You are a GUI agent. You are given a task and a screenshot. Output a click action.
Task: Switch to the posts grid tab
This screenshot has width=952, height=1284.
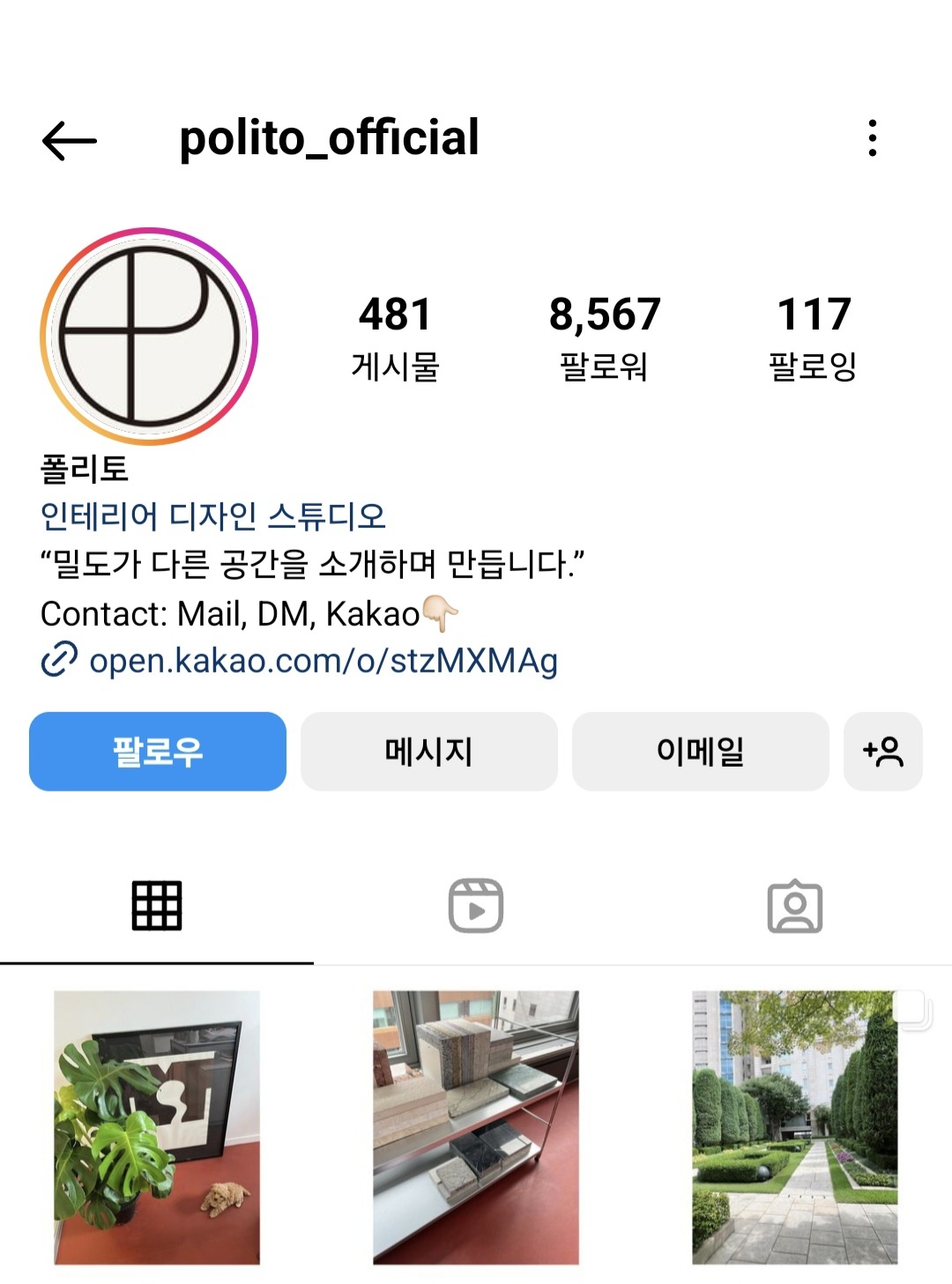coord(157,906)
